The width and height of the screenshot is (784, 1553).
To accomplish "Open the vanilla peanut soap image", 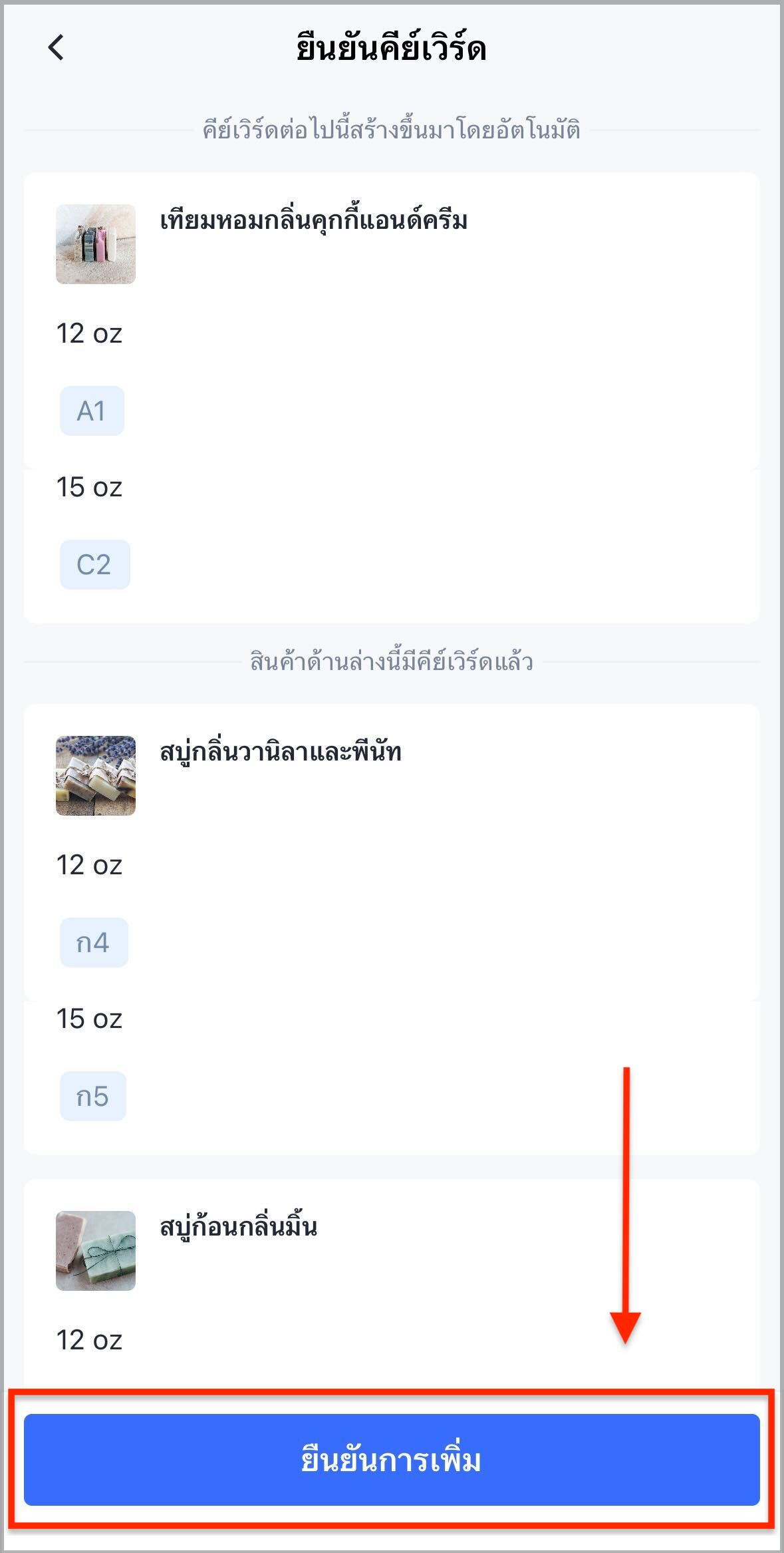I will (95, 775).
